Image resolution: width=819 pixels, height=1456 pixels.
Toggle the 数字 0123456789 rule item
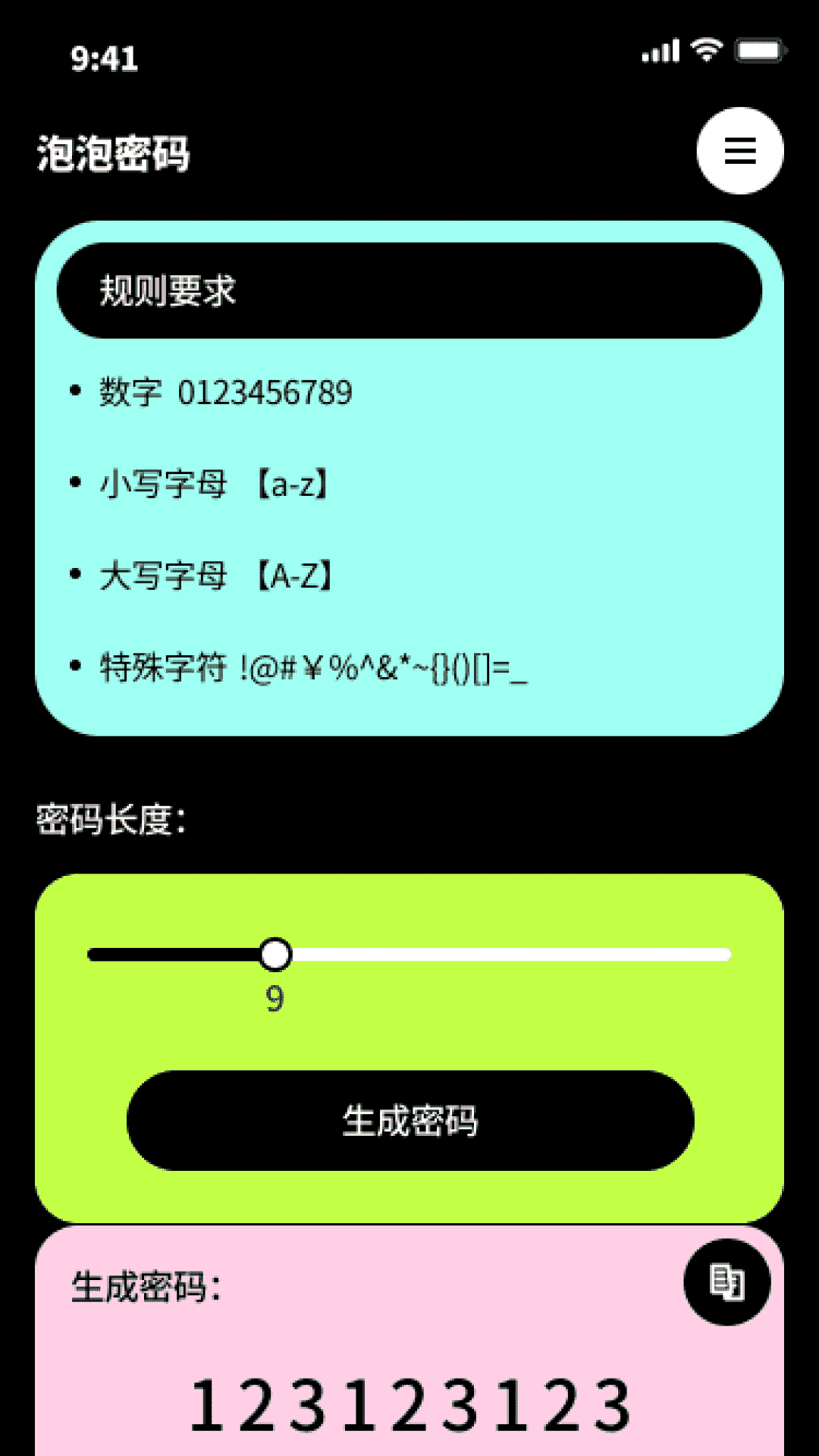(224, 392)
